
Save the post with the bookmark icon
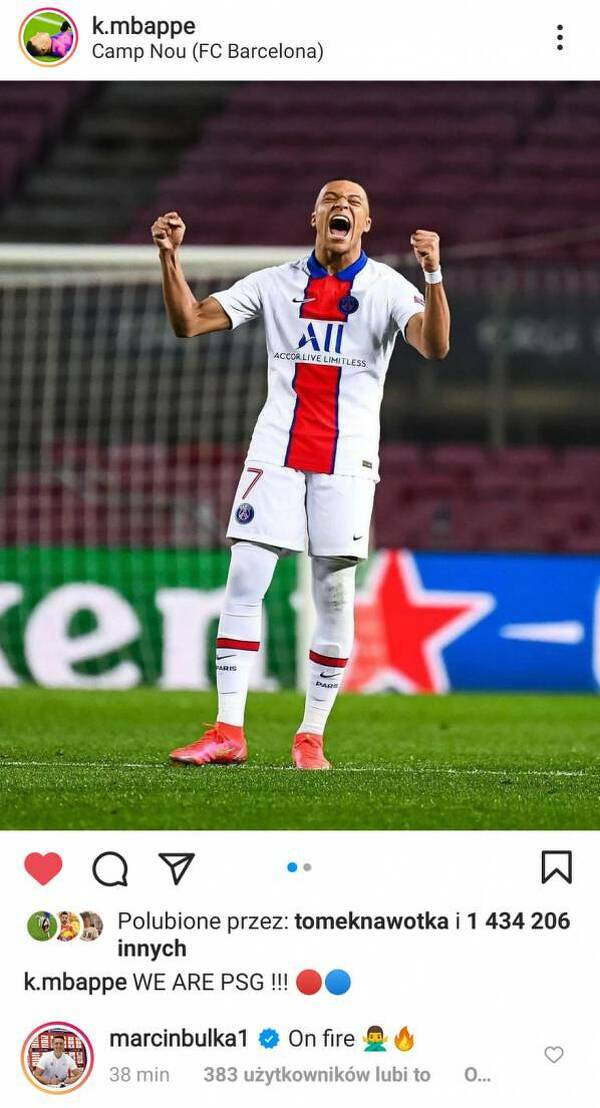click(x=556, y=867)
